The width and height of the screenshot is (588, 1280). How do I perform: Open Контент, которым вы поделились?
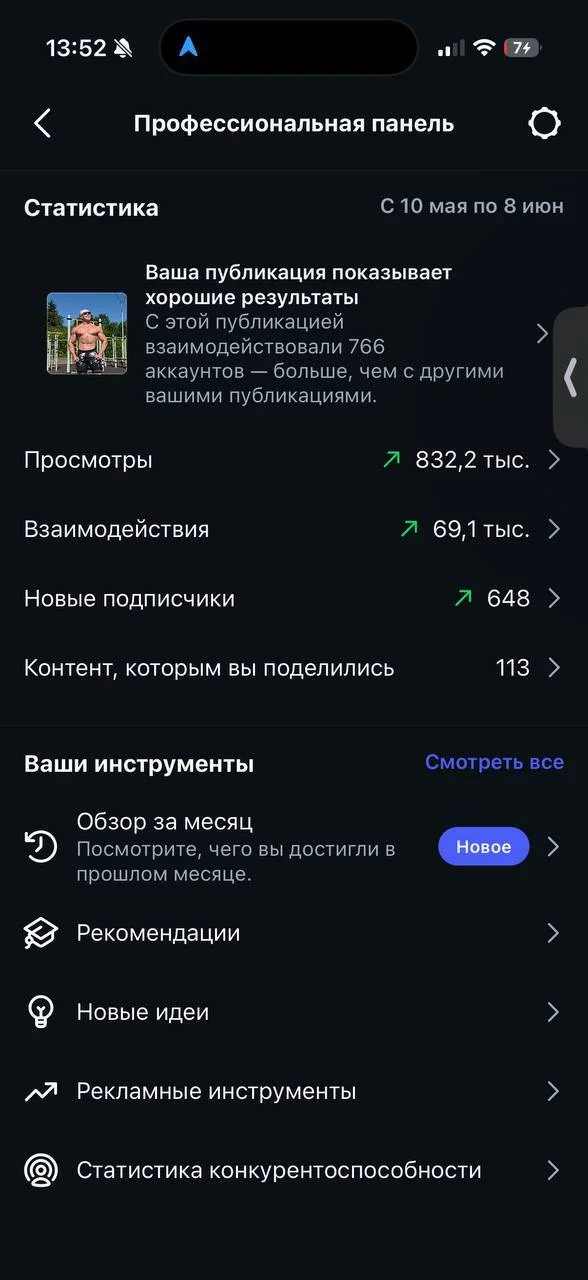pos(294,668)
